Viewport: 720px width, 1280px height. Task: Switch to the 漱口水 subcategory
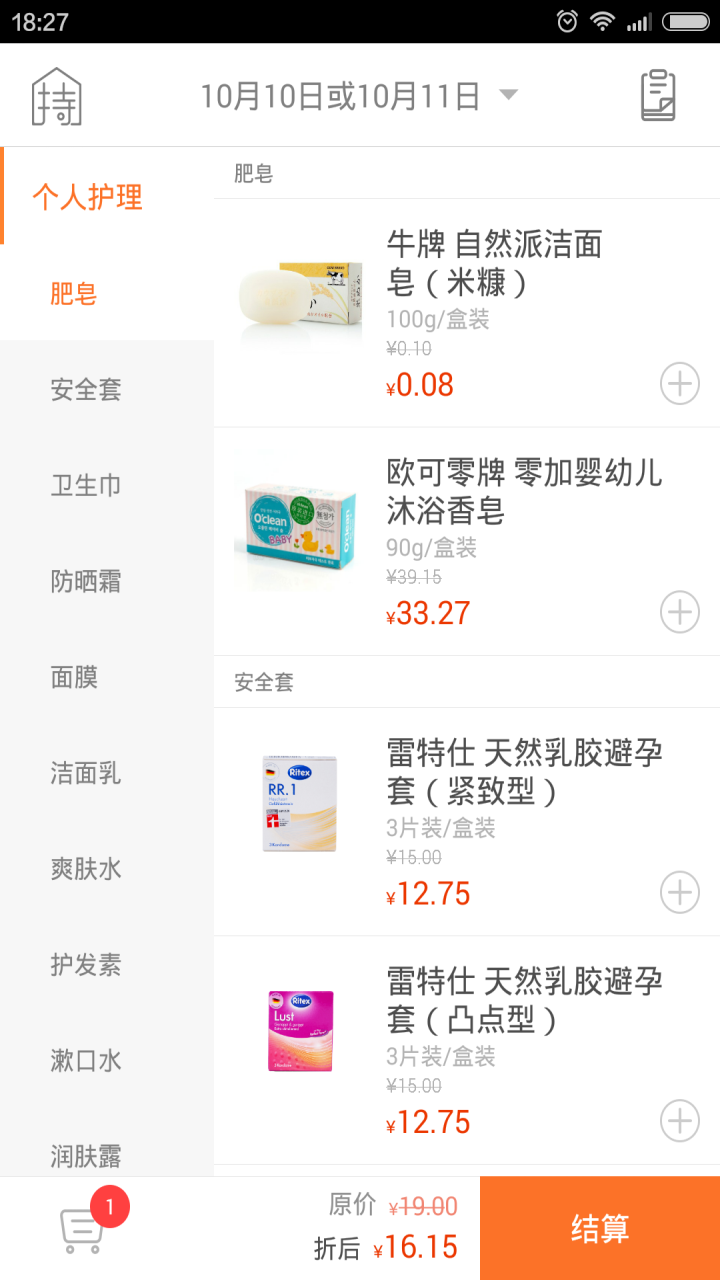tap(86, 1061)
